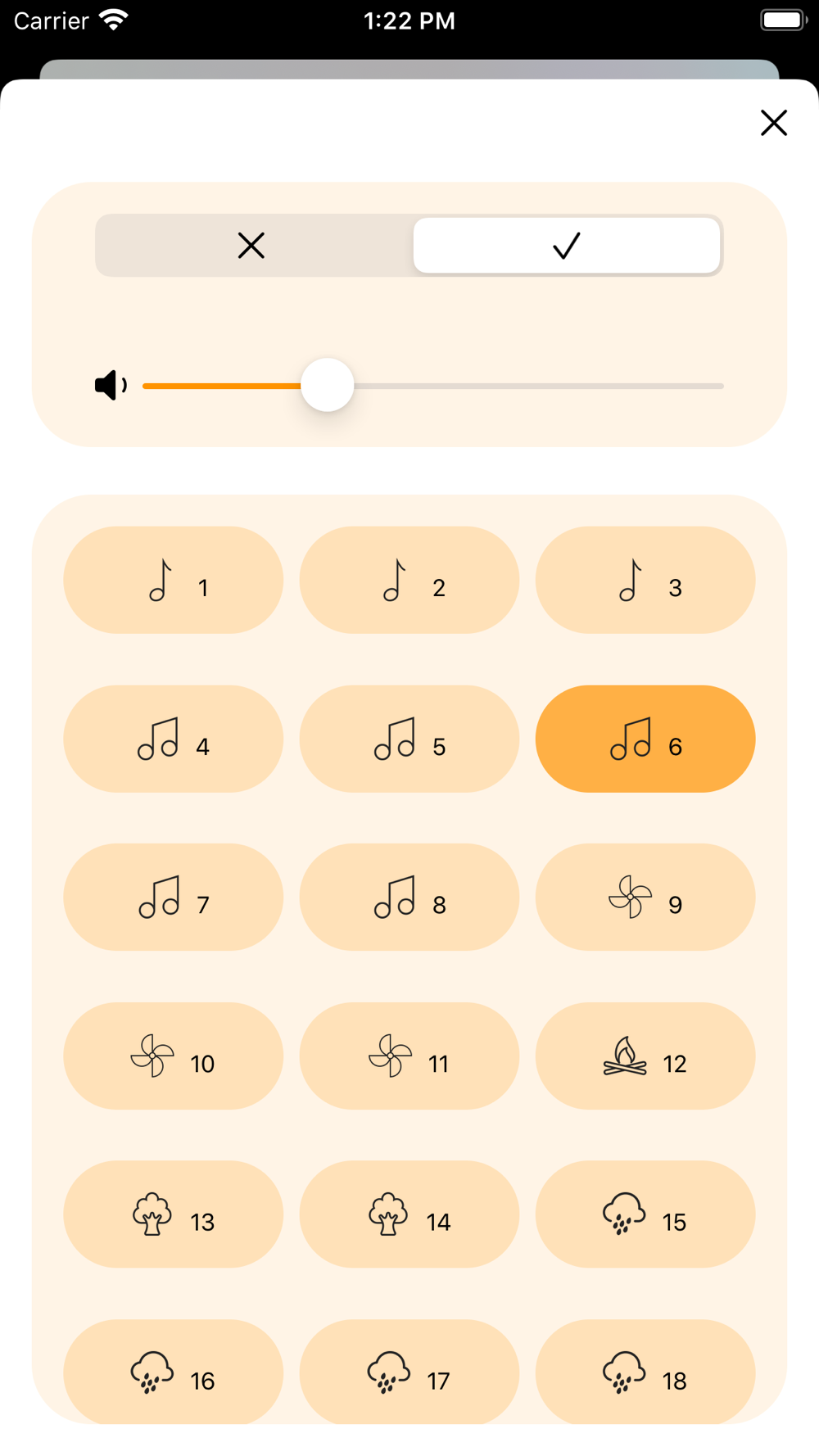Choose music sound 8

(409, 898)
